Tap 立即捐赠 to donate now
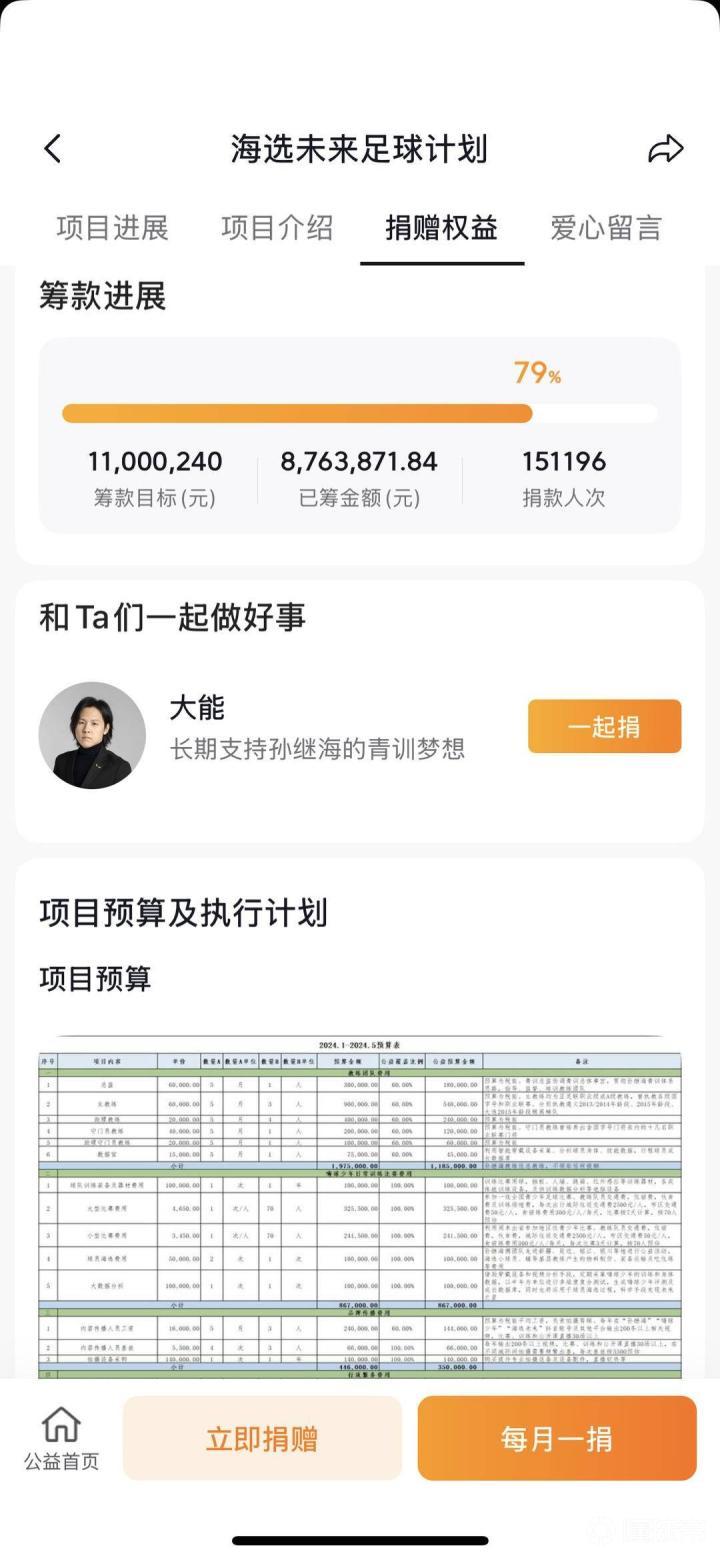This screenshot has width=720, height=1560. point(262,1438)
